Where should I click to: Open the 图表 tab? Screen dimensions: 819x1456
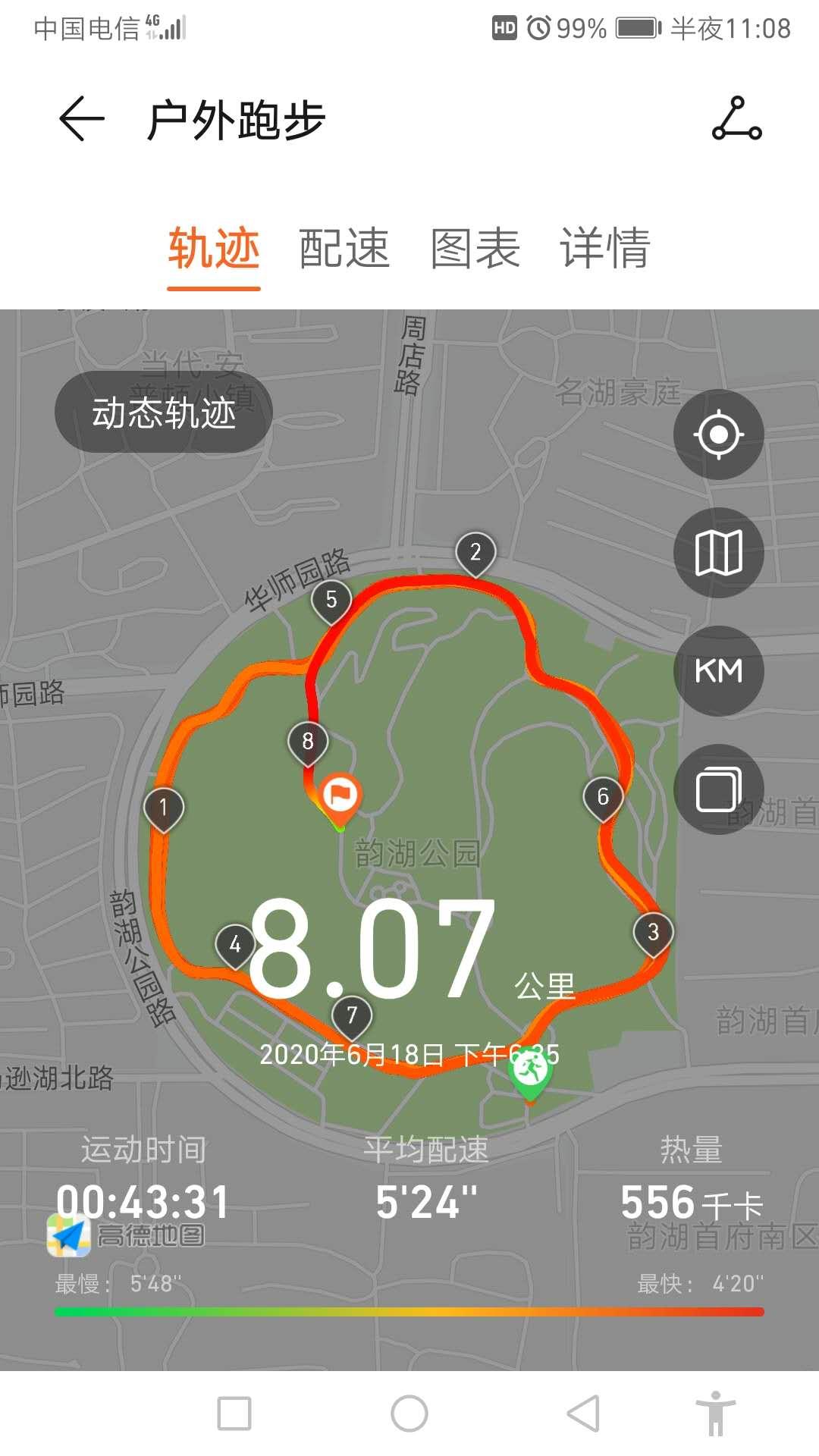[475, 249]
